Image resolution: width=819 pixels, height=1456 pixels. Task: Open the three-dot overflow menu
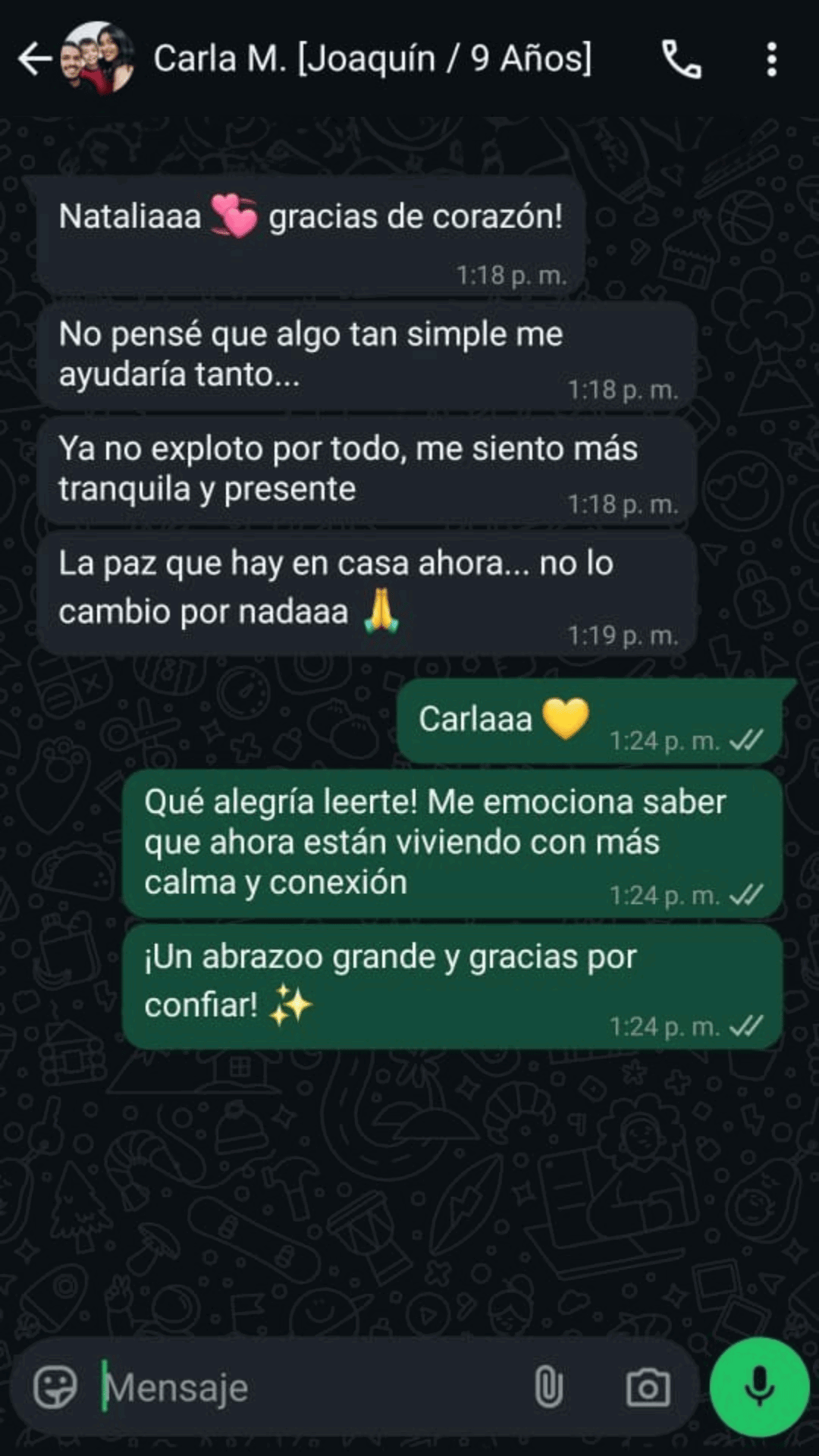click(x=771, y=59)
